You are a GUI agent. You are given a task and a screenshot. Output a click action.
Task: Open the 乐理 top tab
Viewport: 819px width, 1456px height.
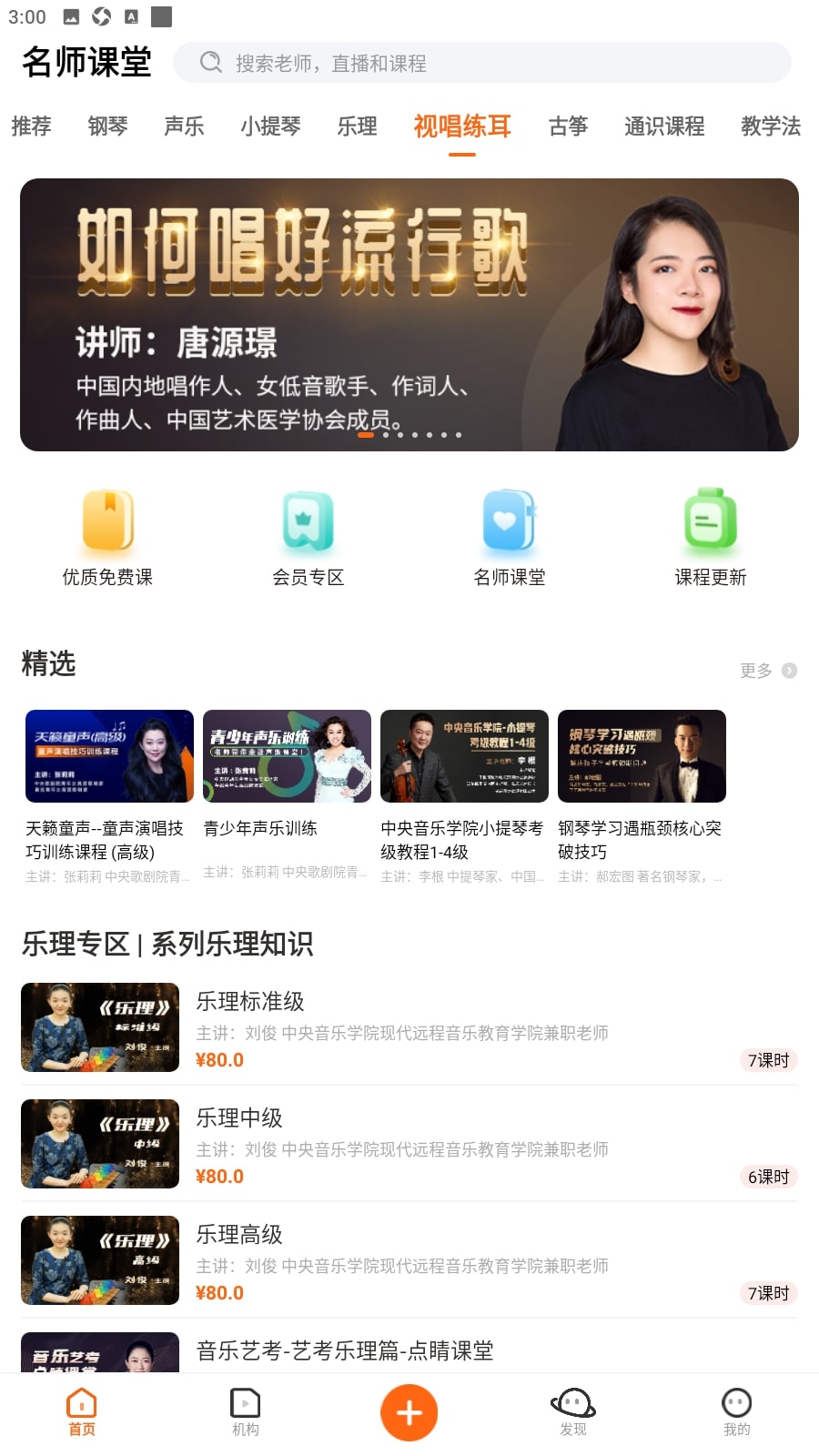point(357,126)
